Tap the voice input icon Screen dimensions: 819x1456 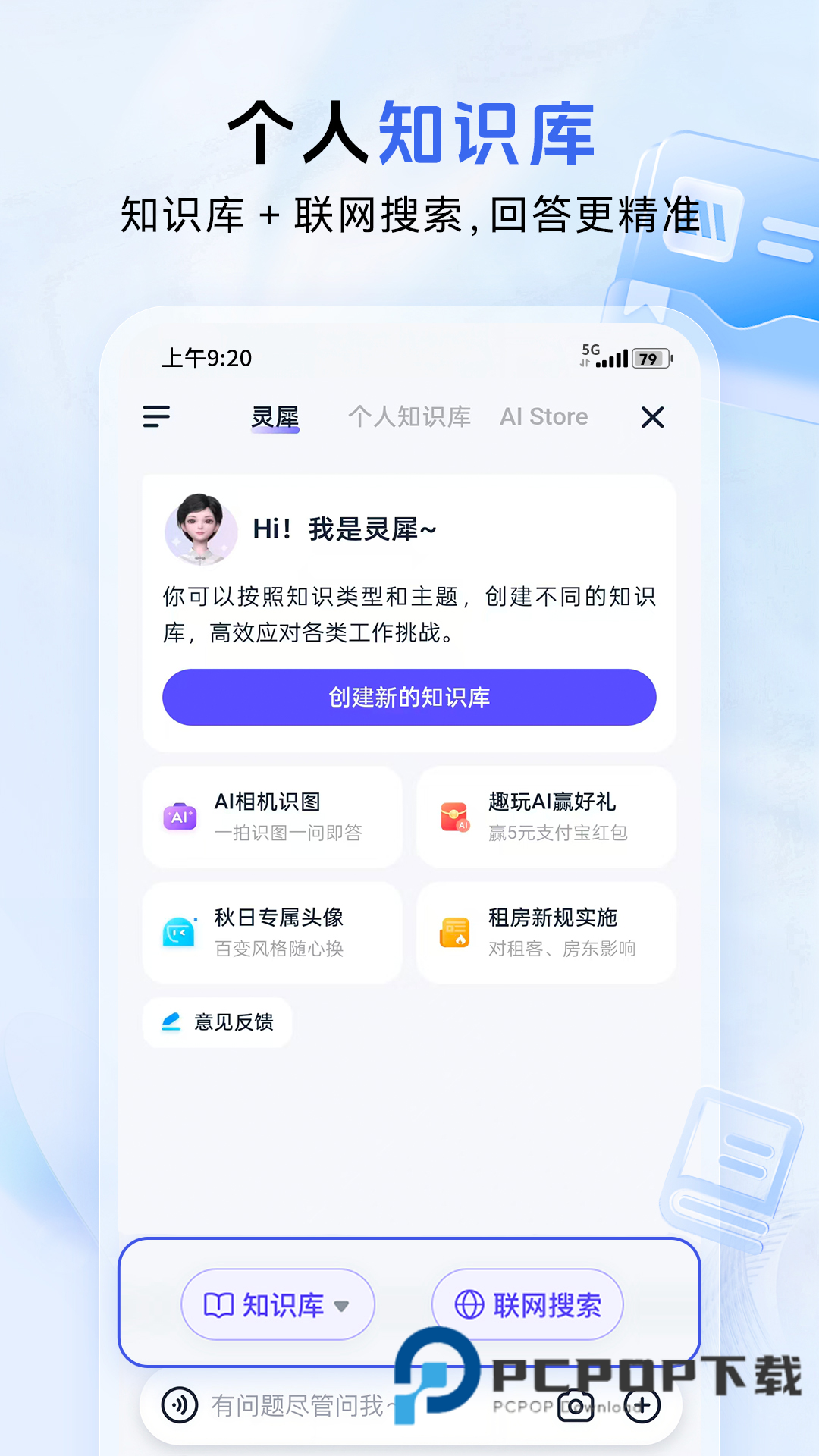pyautogui.click(x=177, y=1404)
